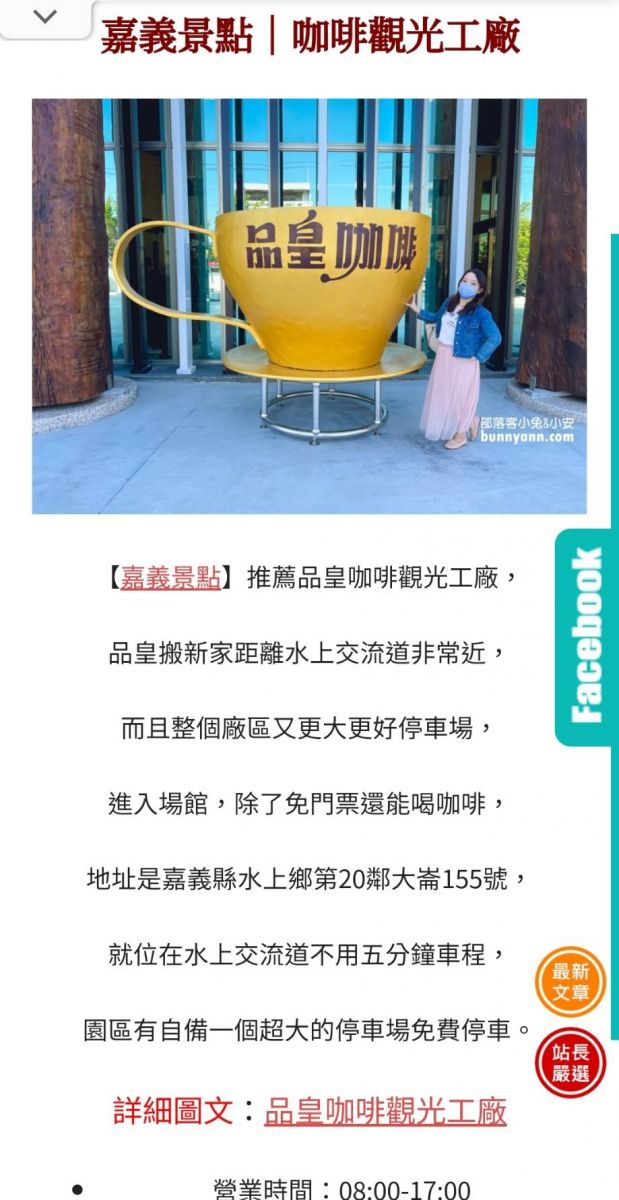Open the 品皇咖啡觀光工廠 detailed article link
Screen dimensions: 619x1200
click(385, 1111)
